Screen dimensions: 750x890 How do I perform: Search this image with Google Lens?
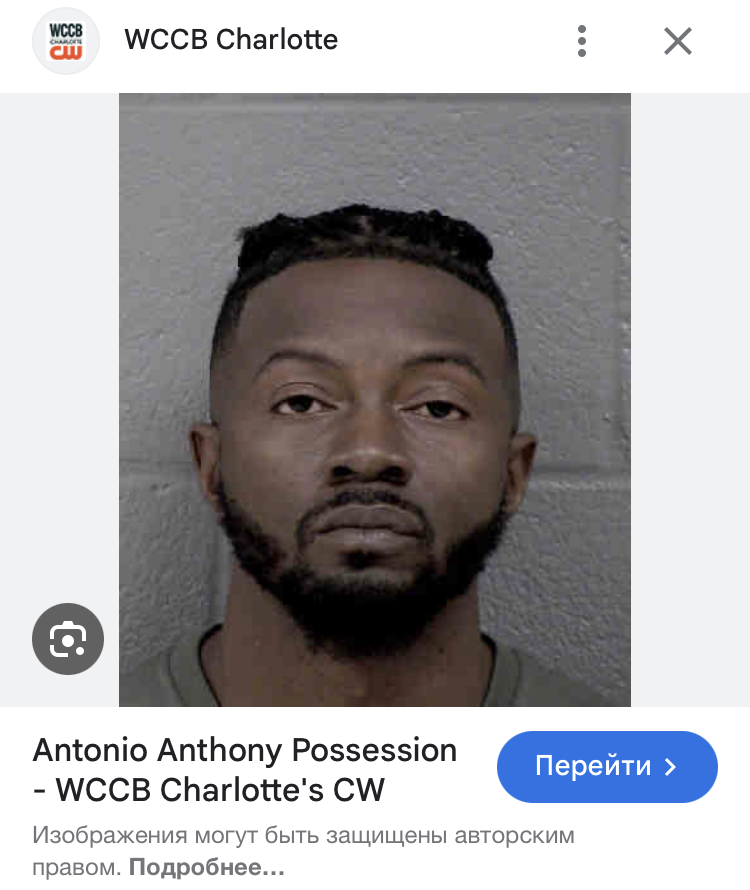click(67, 638)
